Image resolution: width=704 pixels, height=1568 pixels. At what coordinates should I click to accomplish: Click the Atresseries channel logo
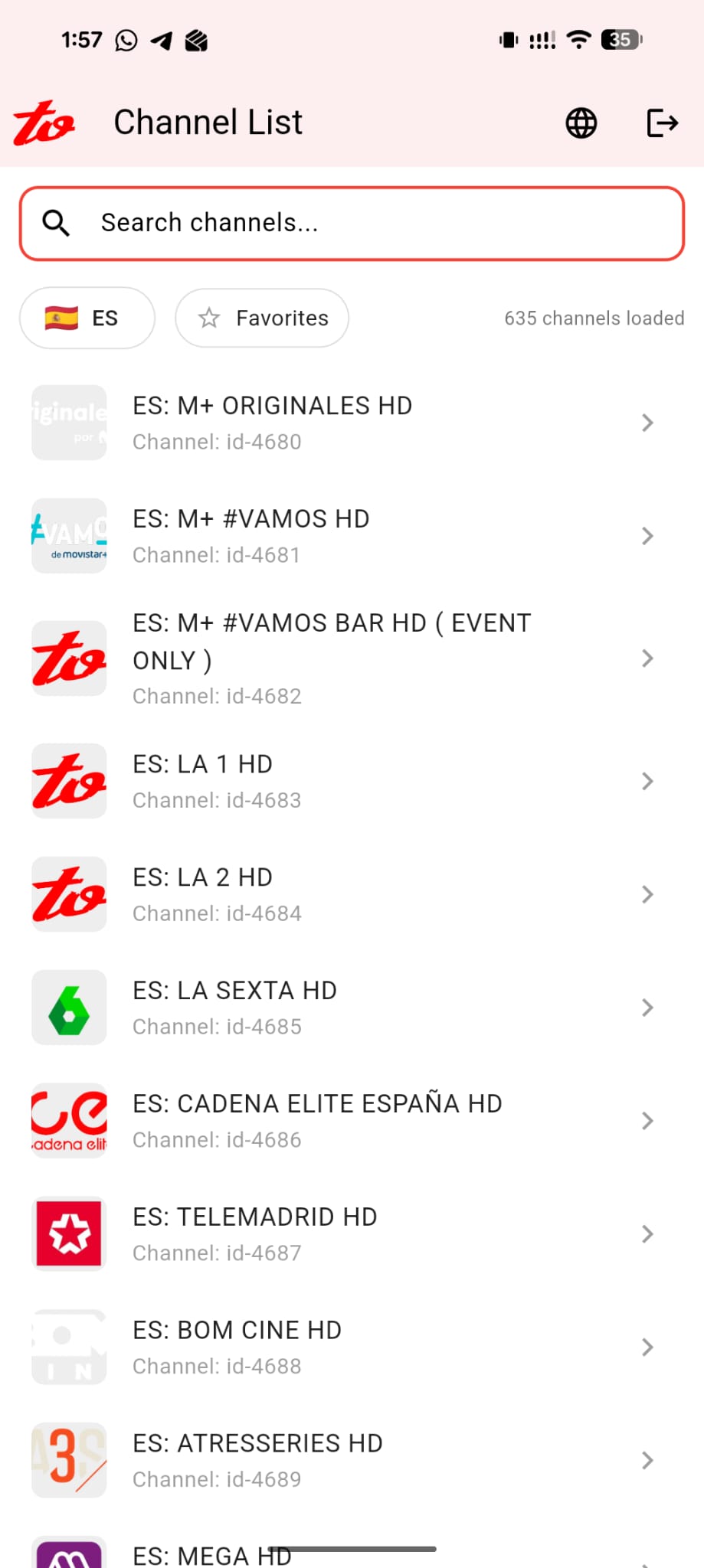tap(68, 1459)
